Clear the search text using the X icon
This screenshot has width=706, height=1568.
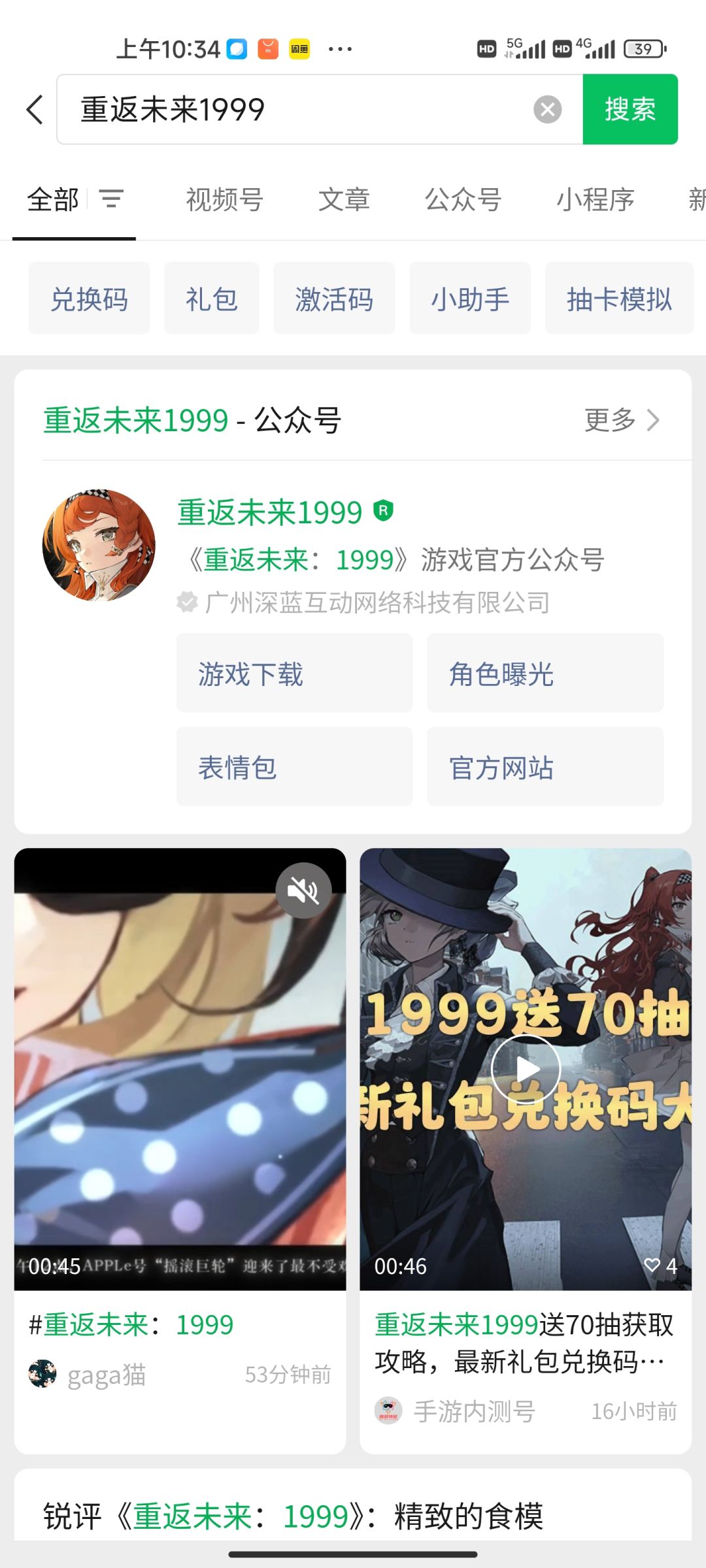(549, 108)
